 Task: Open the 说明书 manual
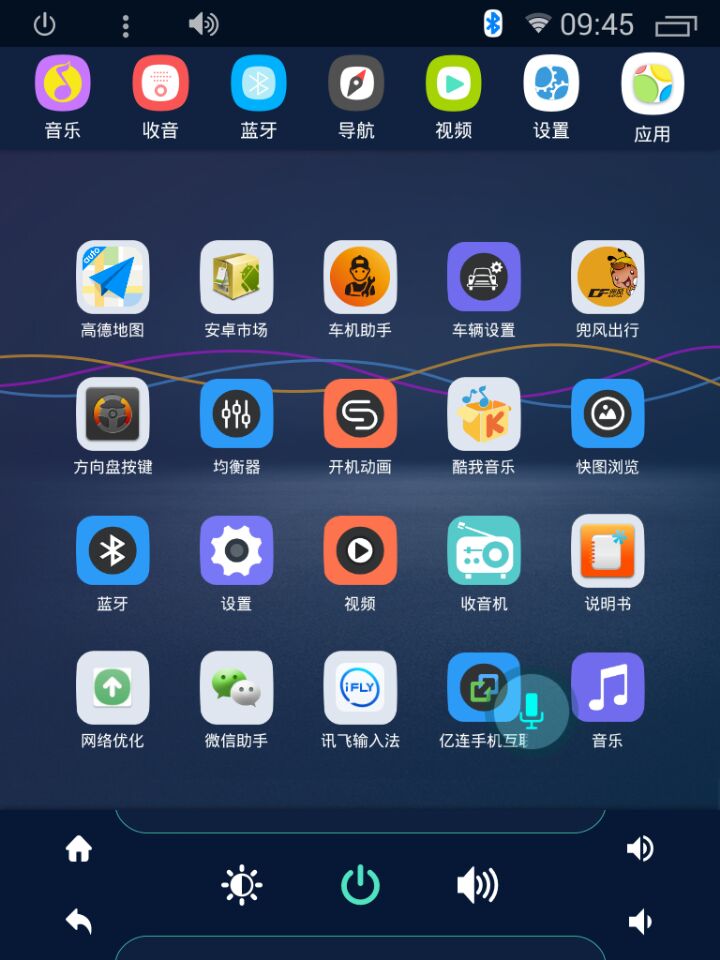pyautogui.click(x=607, y=551)
